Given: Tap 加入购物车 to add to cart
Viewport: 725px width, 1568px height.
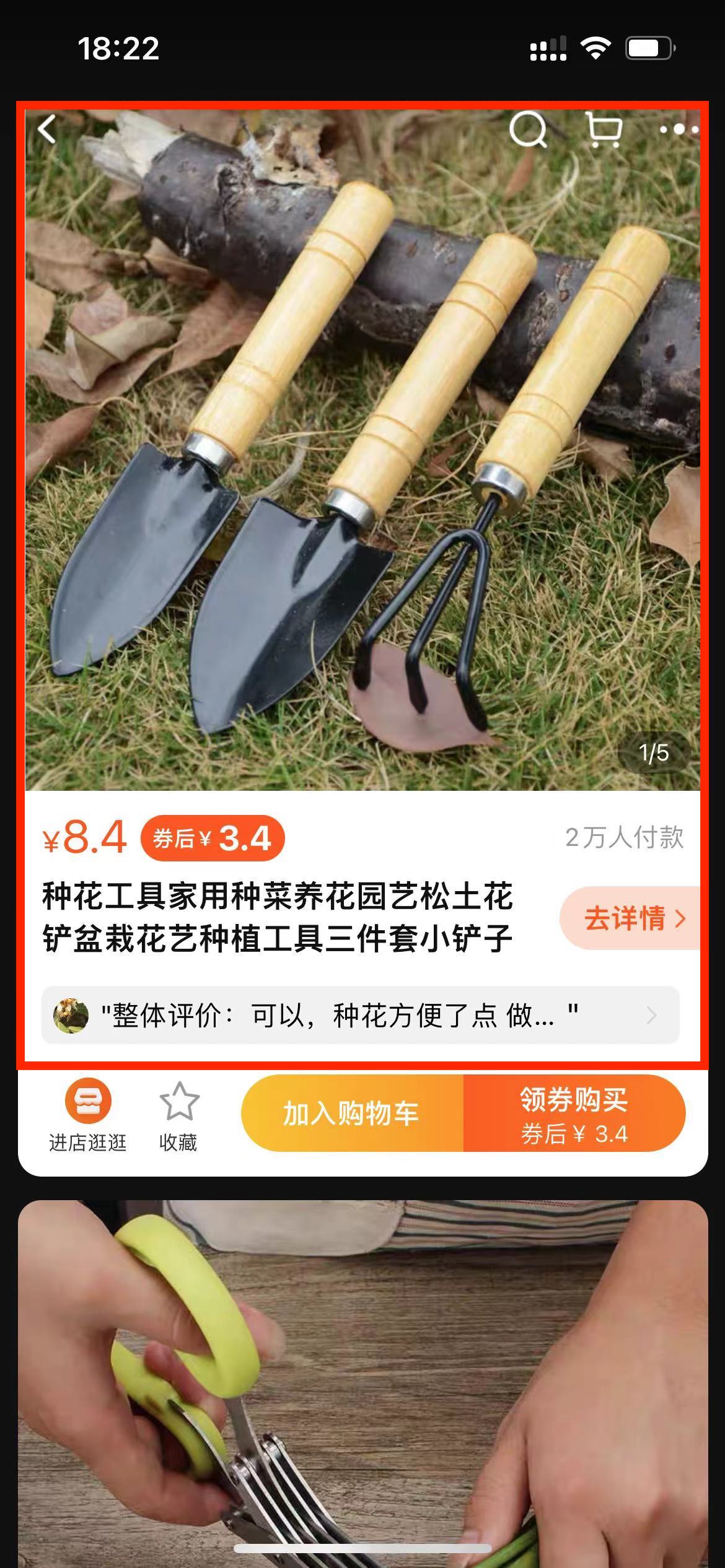Looking at the screenshot, I should pyautogui.click(x=351, y=1113).
